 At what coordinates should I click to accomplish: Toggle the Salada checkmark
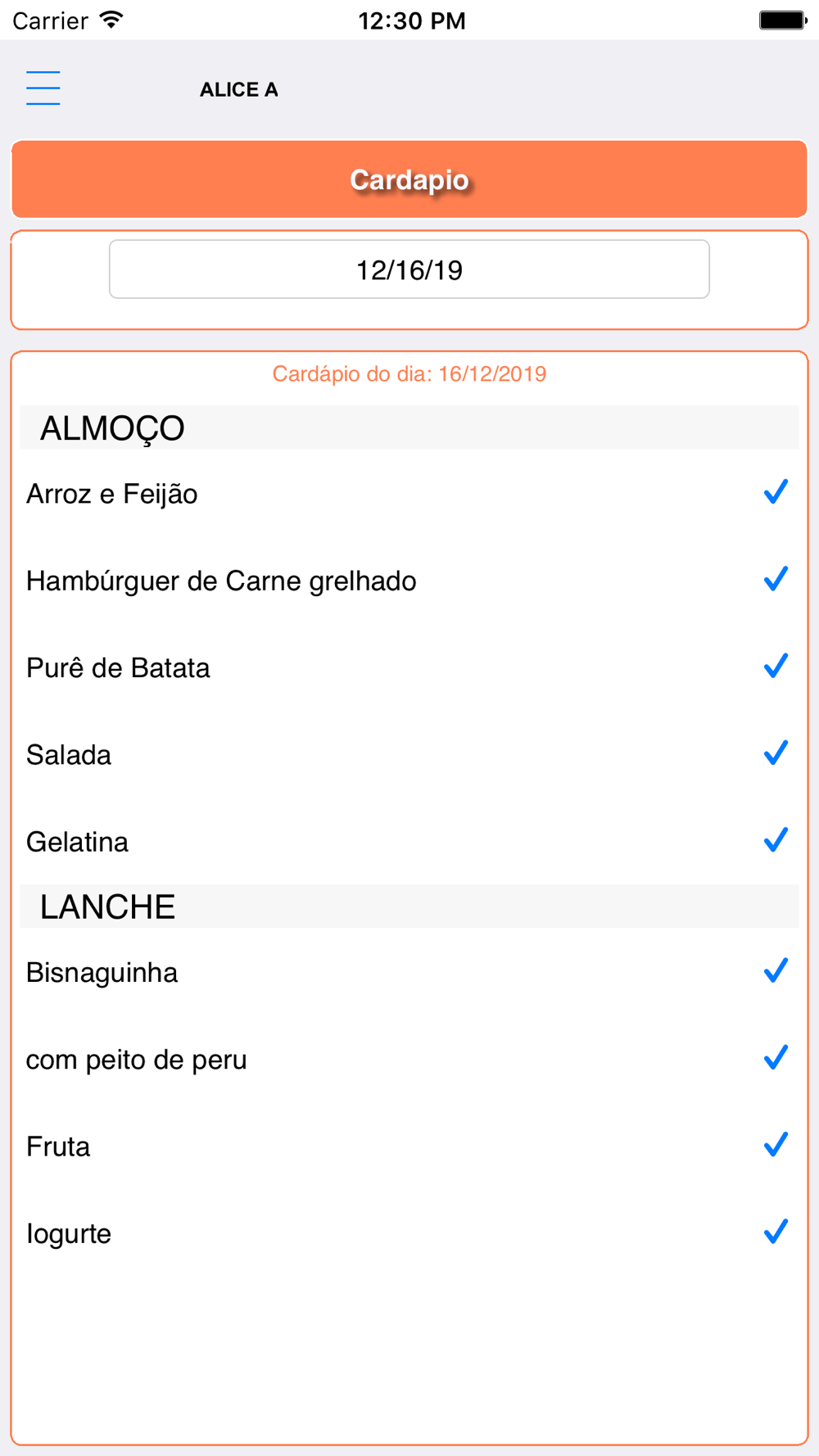775,753
